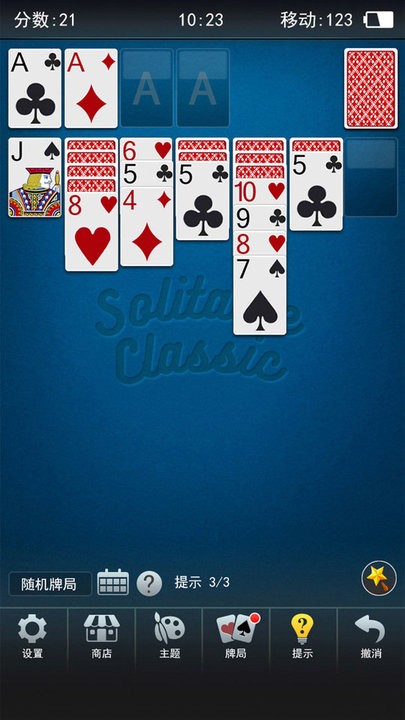Tap the 提示 lightbulb hint button
Viewport: 405px width, 720px height.
click(304, 636)
